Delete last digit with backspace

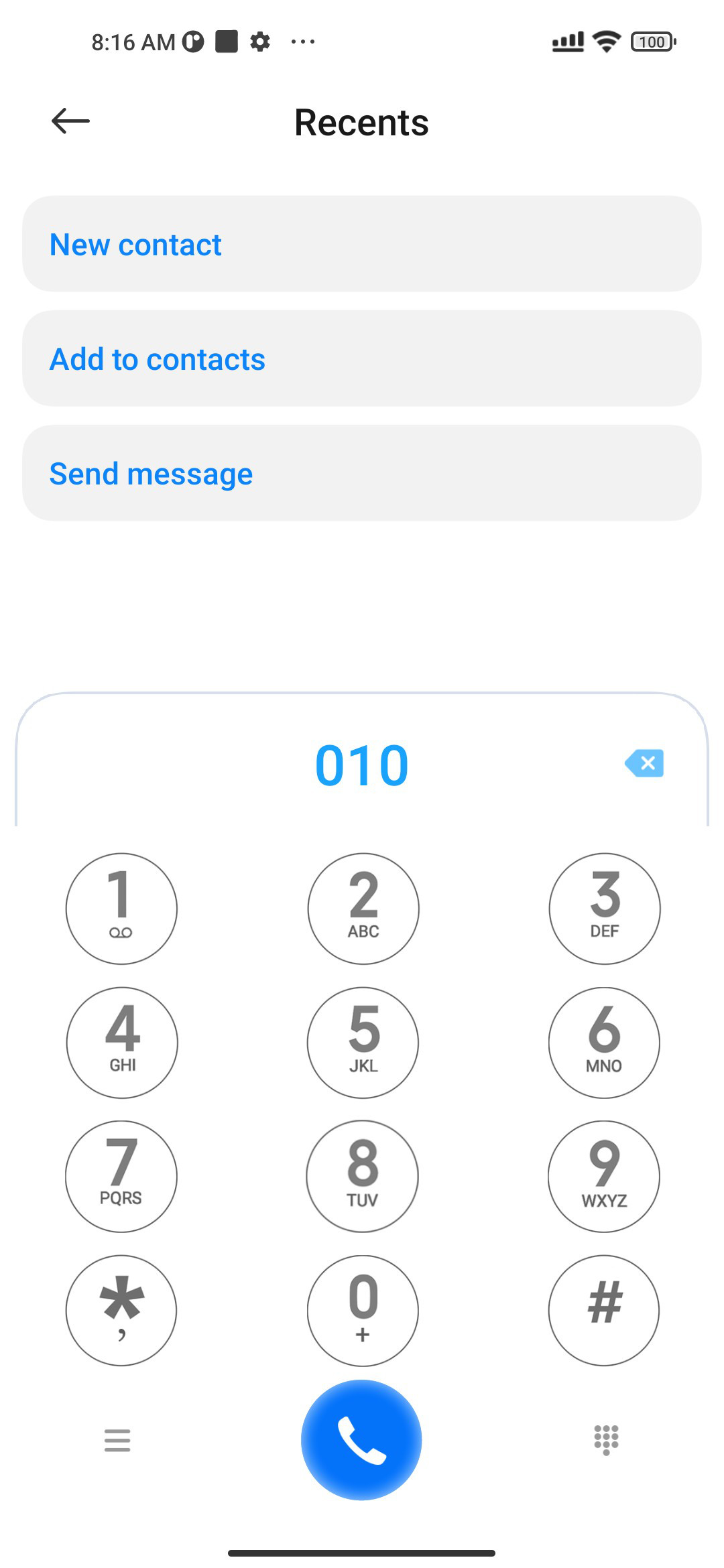[644, 763]
